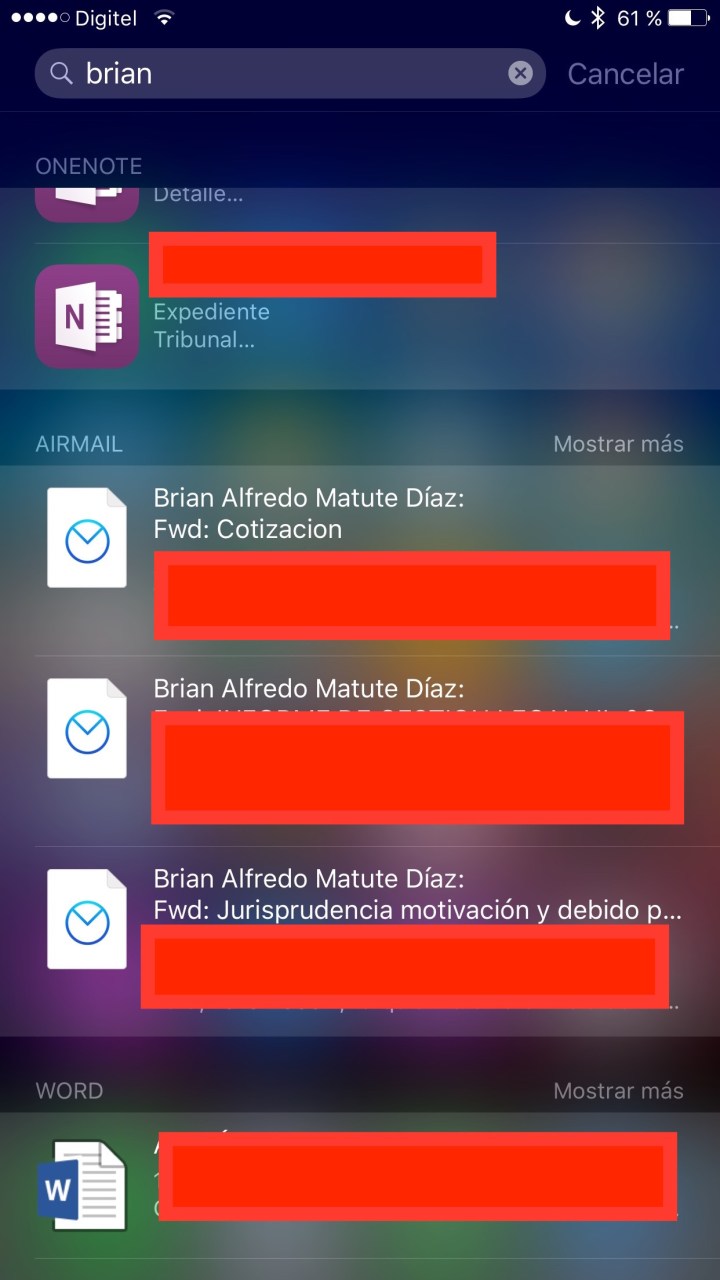720x1280 pixels.
Task: Tap Cancelar to exit search
Action: click(x=625, y=74)
